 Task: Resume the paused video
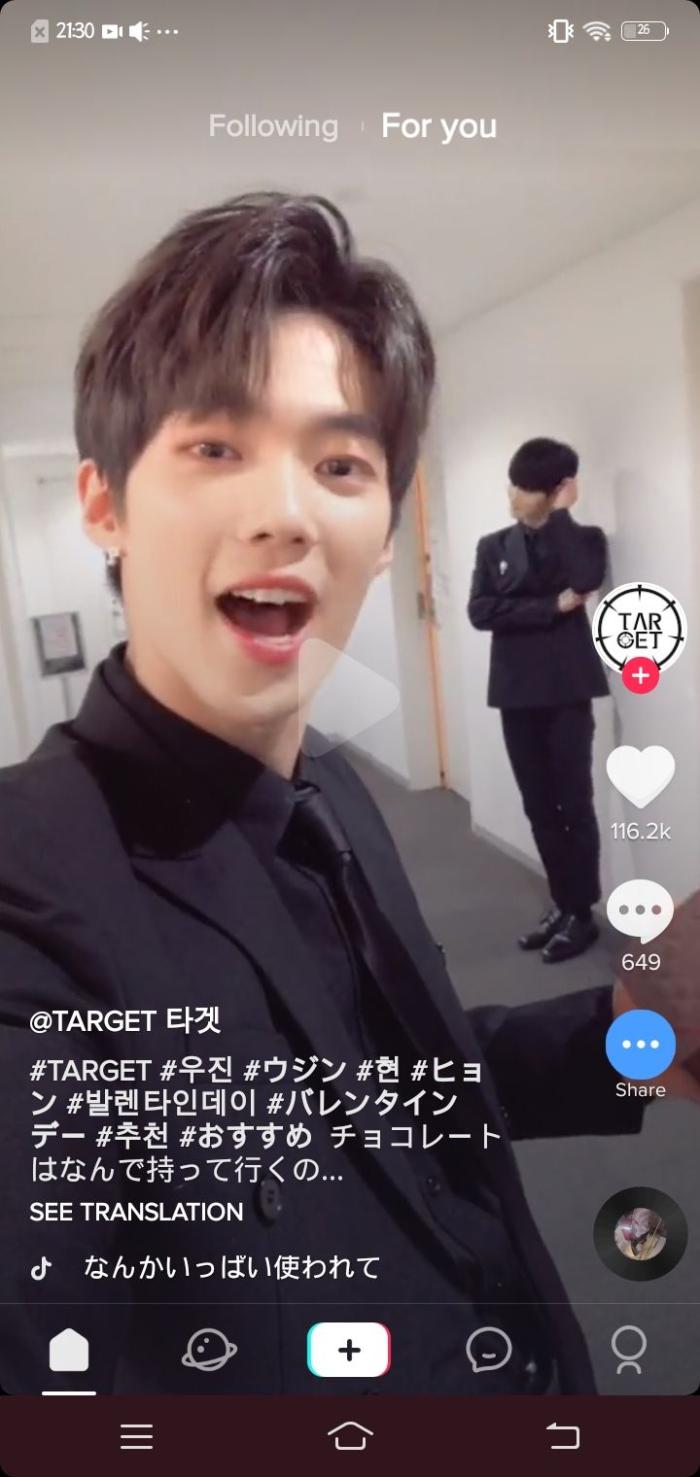pos(348,697)
